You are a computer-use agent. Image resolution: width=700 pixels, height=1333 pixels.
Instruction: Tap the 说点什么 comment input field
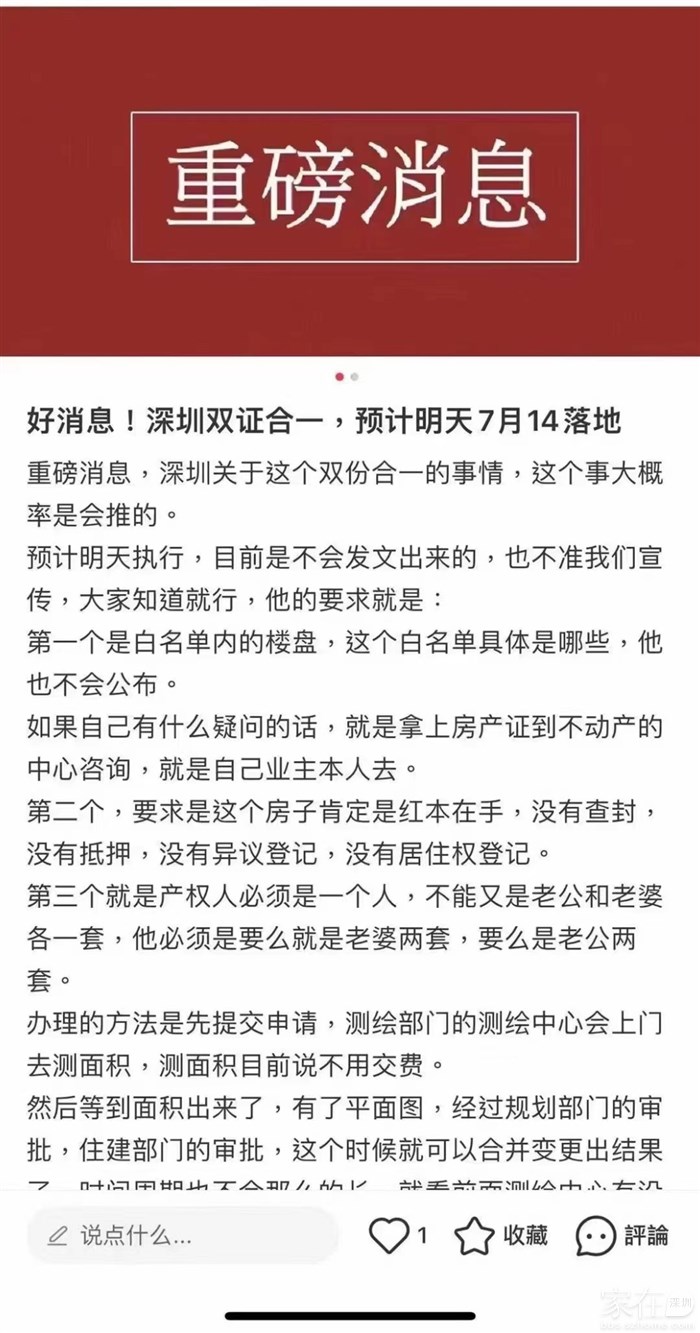[x=180, y=1235]
